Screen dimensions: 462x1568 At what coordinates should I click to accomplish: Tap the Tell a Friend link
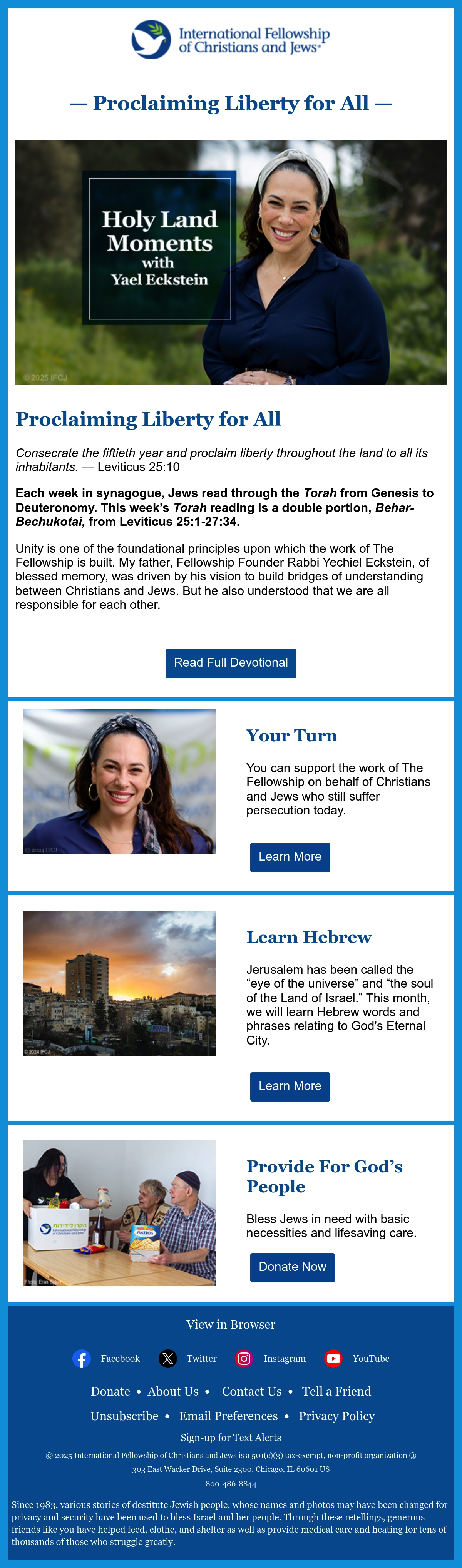(x=336, y=1391)
